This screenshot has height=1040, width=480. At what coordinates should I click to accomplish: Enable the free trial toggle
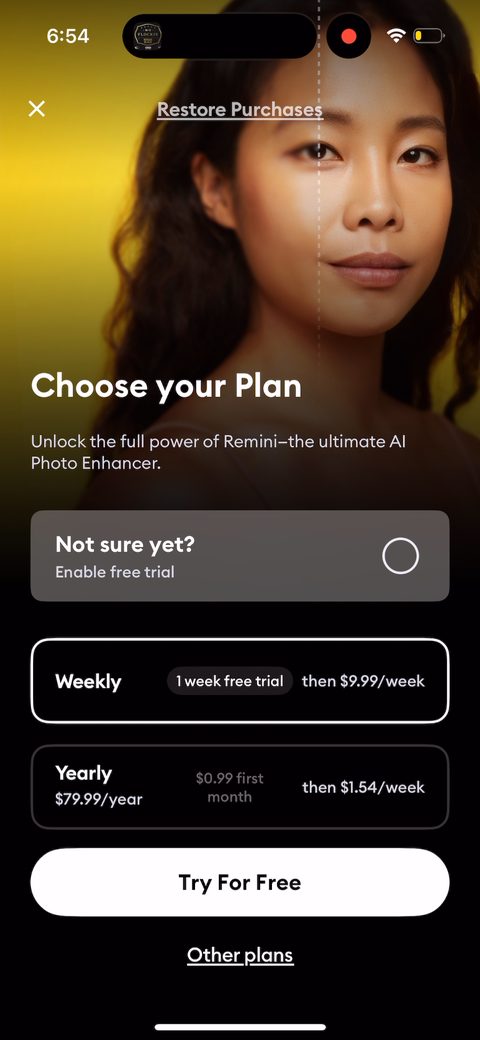click(x=400, y=556)
